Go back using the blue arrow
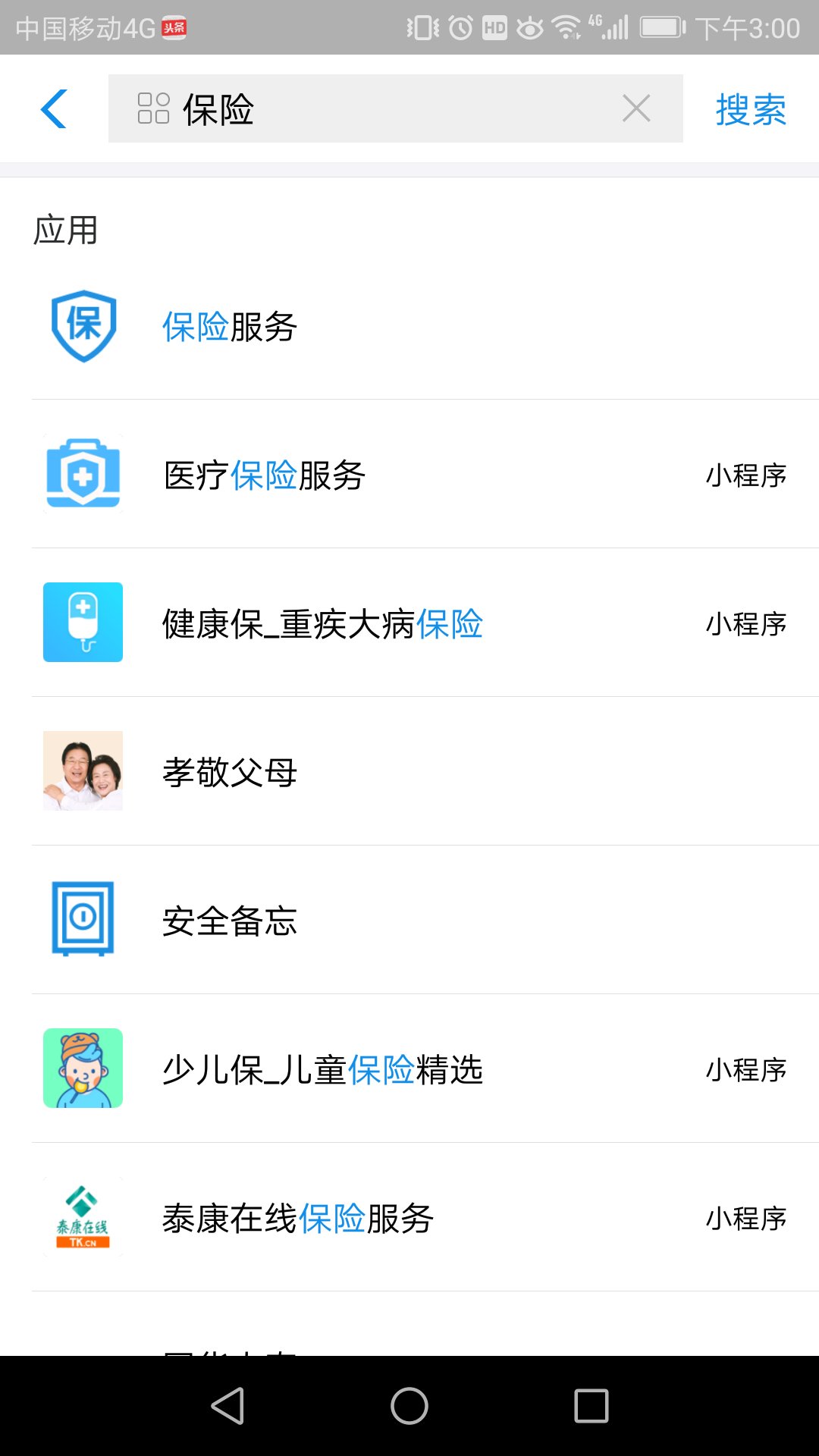Image resolution: width=819 pixels, height=1456 pixels. (54, 109)
